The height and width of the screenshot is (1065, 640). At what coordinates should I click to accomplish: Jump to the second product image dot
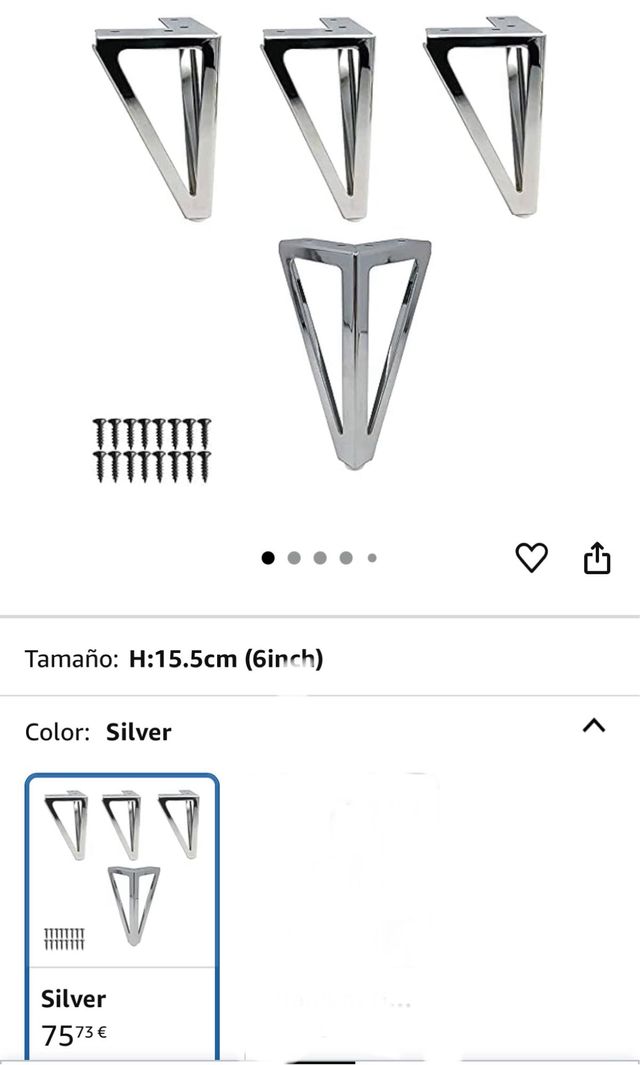[x=294, y=558]
